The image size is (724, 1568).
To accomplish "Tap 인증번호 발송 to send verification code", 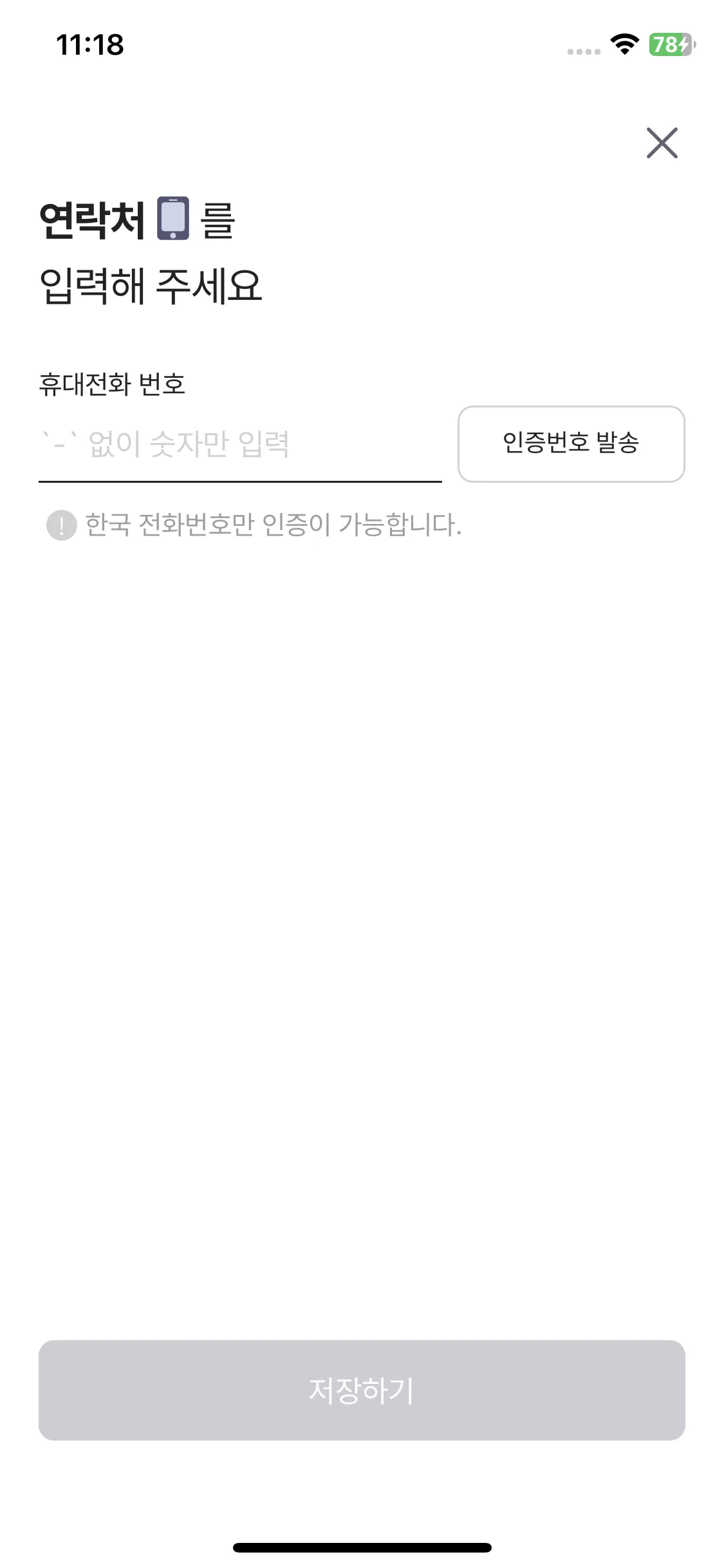I will tap(571, 443).
